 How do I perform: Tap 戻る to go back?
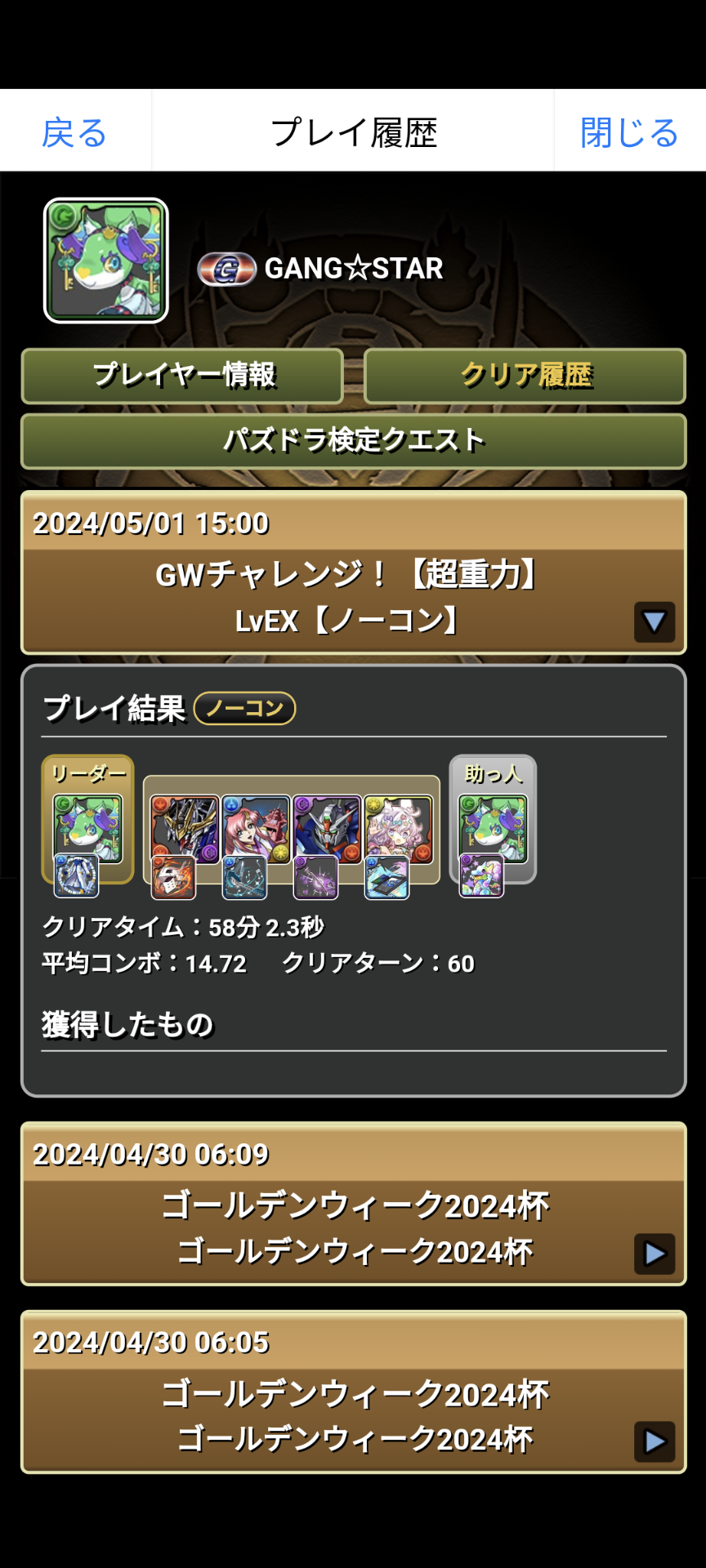(74, 132)
